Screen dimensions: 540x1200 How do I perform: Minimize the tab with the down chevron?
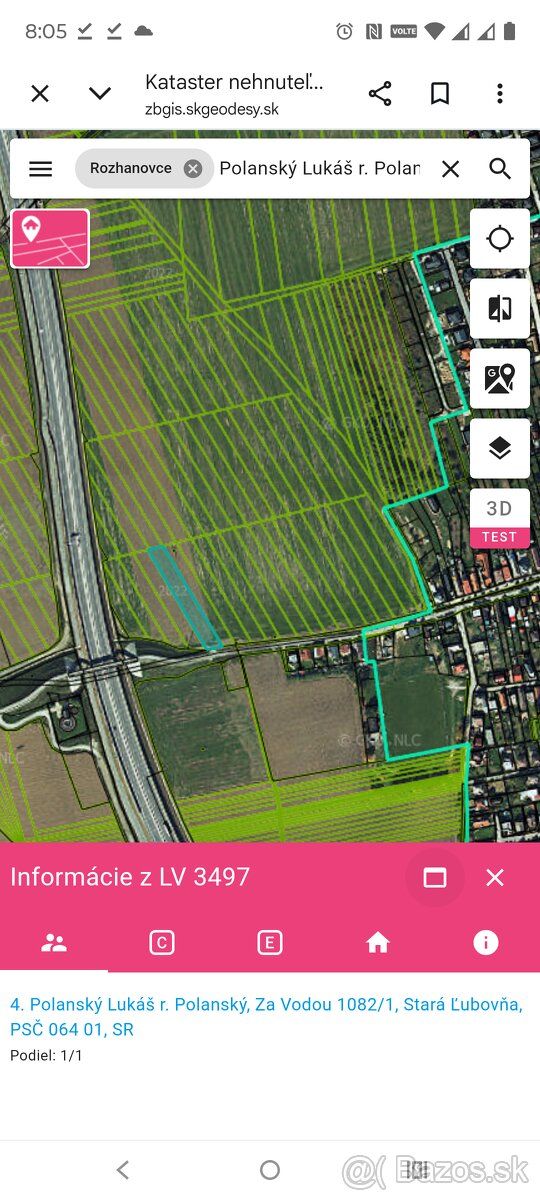coord(100,94)
